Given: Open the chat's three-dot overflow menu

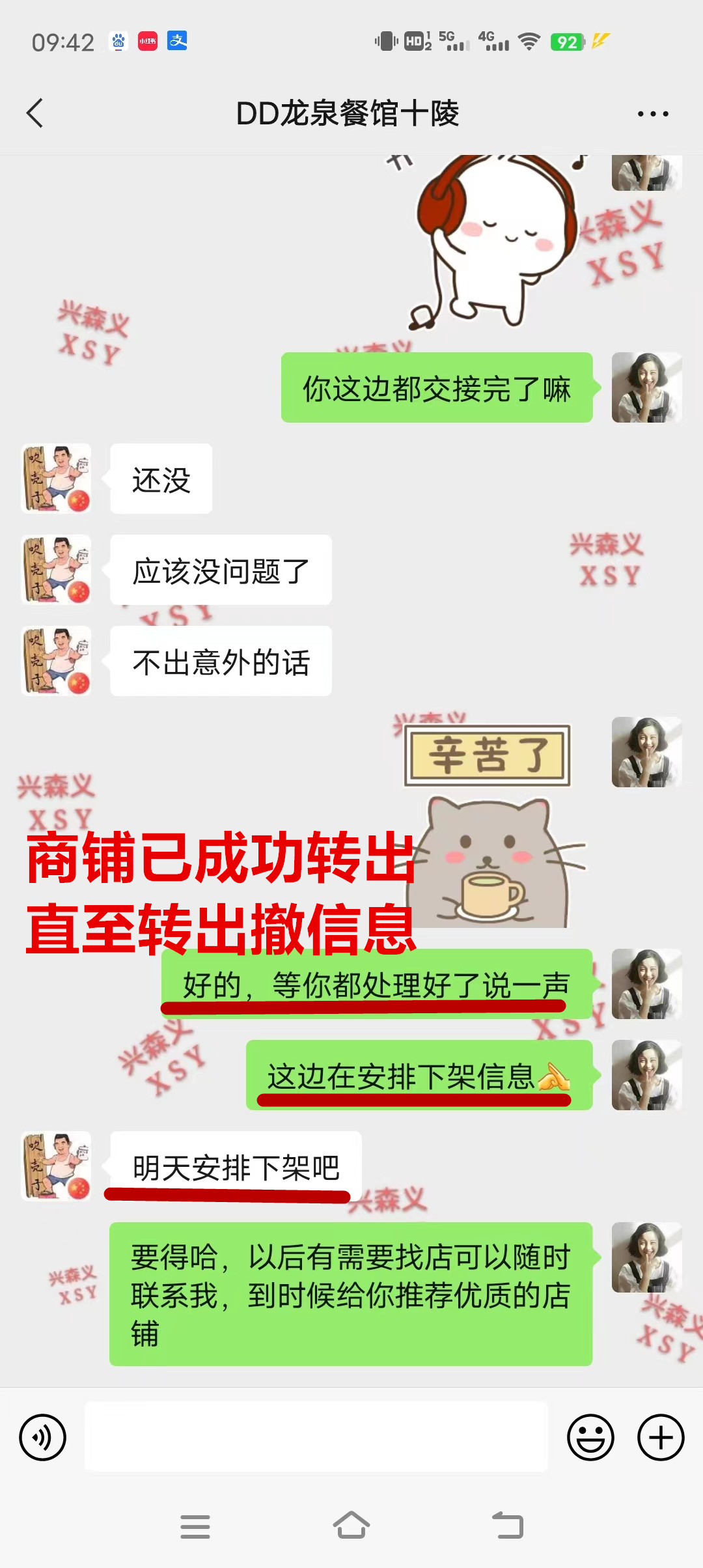Looking at the screenshot, I should point(653,114).
